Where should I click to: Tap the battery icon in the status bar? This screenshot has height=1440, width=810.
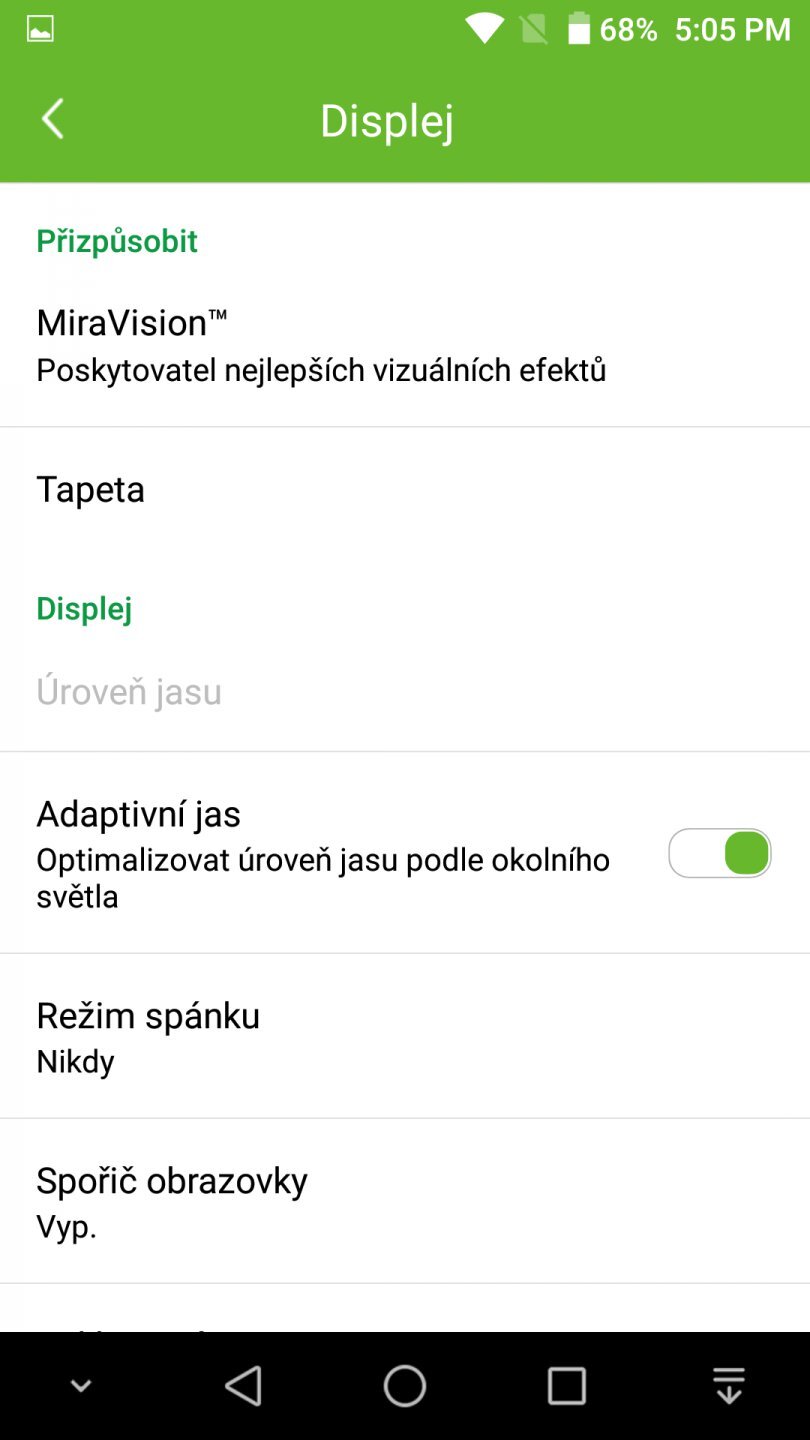(578, 29)
